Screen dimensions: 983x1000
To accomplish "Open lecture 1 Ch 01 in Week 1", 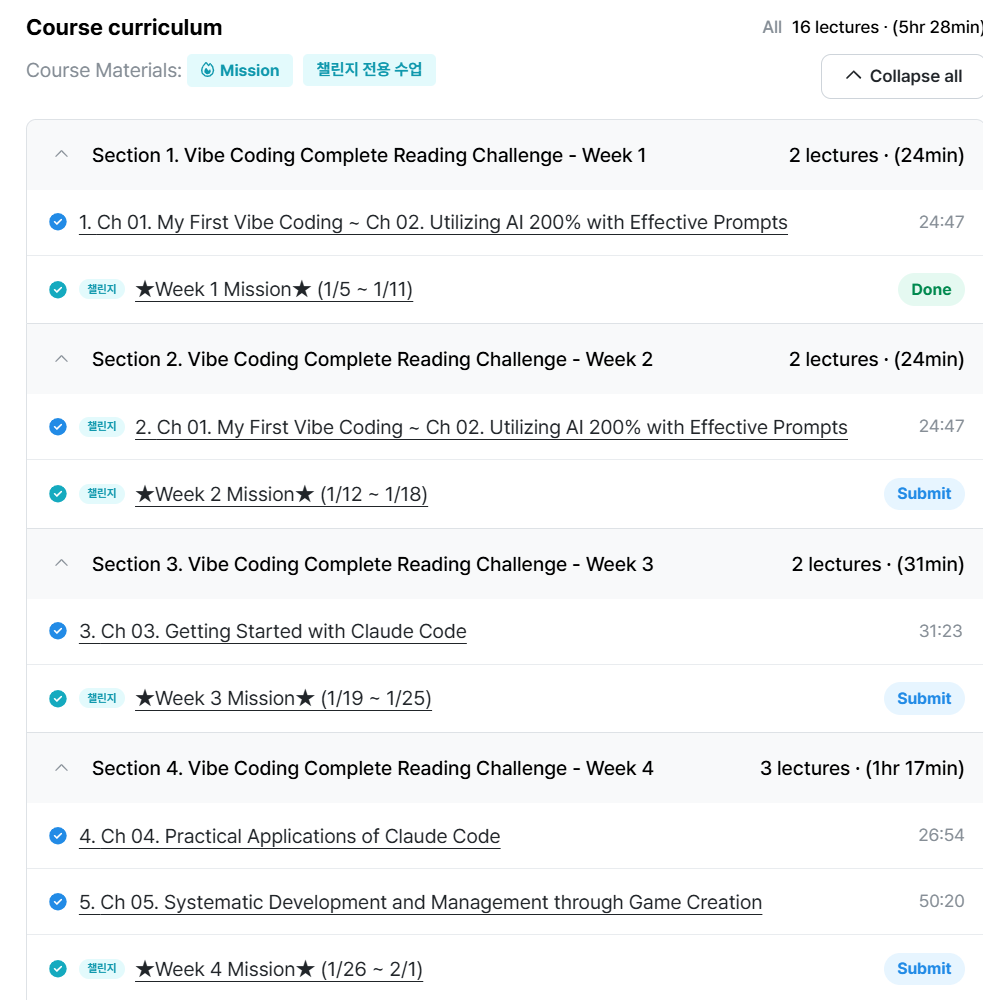I will coord(433,222).
